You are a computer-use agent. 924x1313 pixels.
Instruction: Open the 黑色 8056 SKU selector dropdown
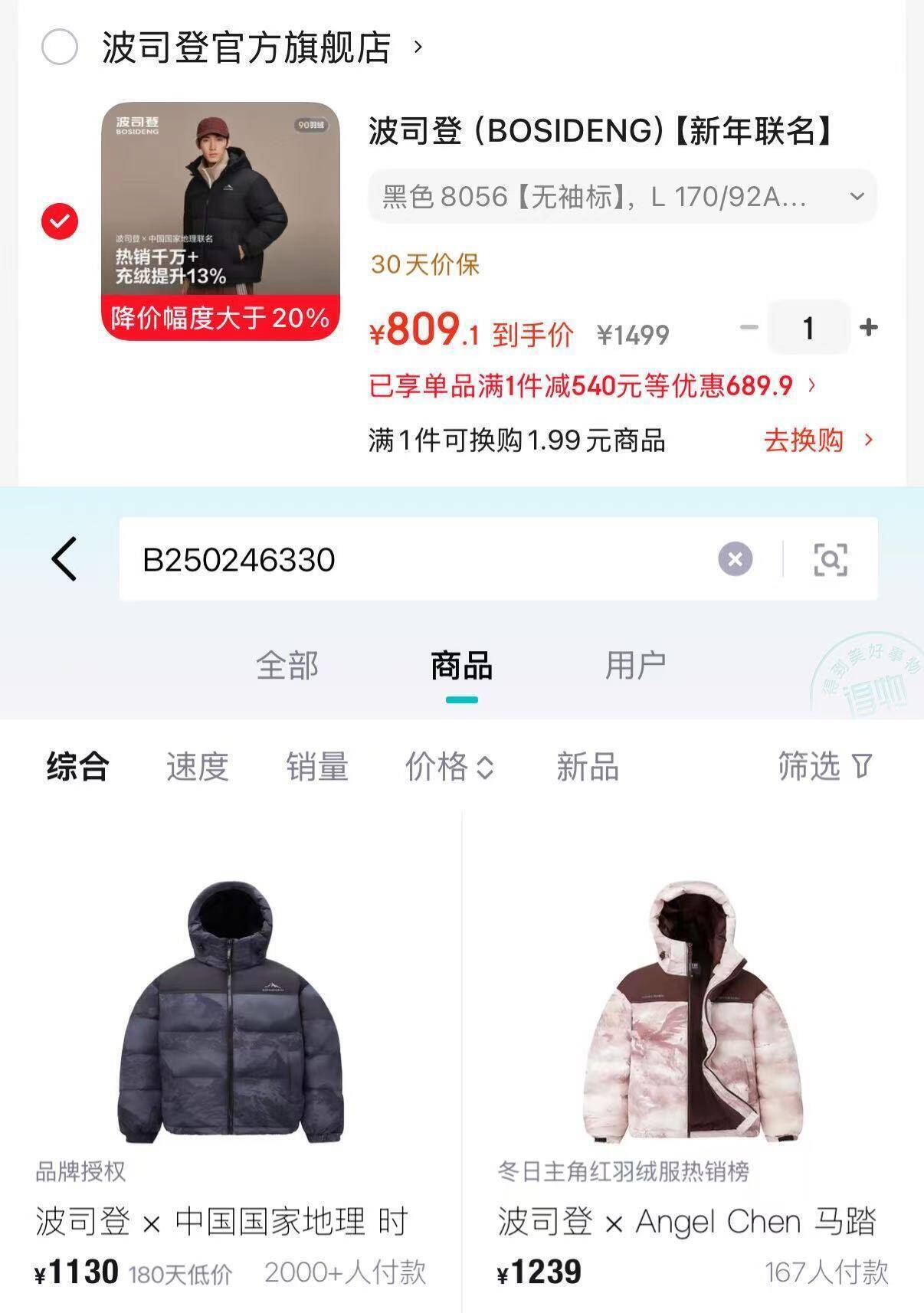click(x=619, y=196)
